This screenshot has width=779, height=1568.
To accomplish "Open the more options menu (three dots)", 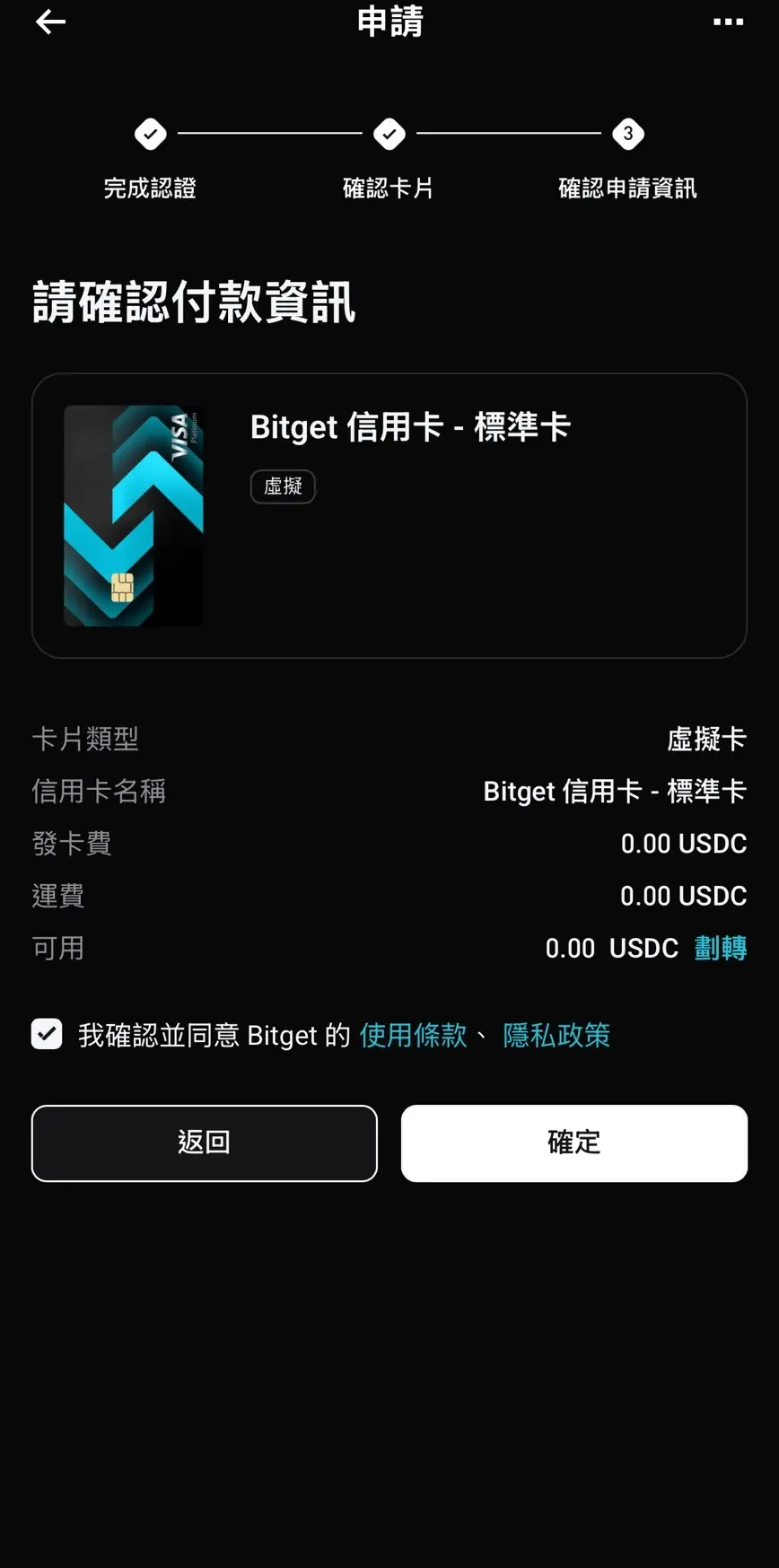I will 729,22.
